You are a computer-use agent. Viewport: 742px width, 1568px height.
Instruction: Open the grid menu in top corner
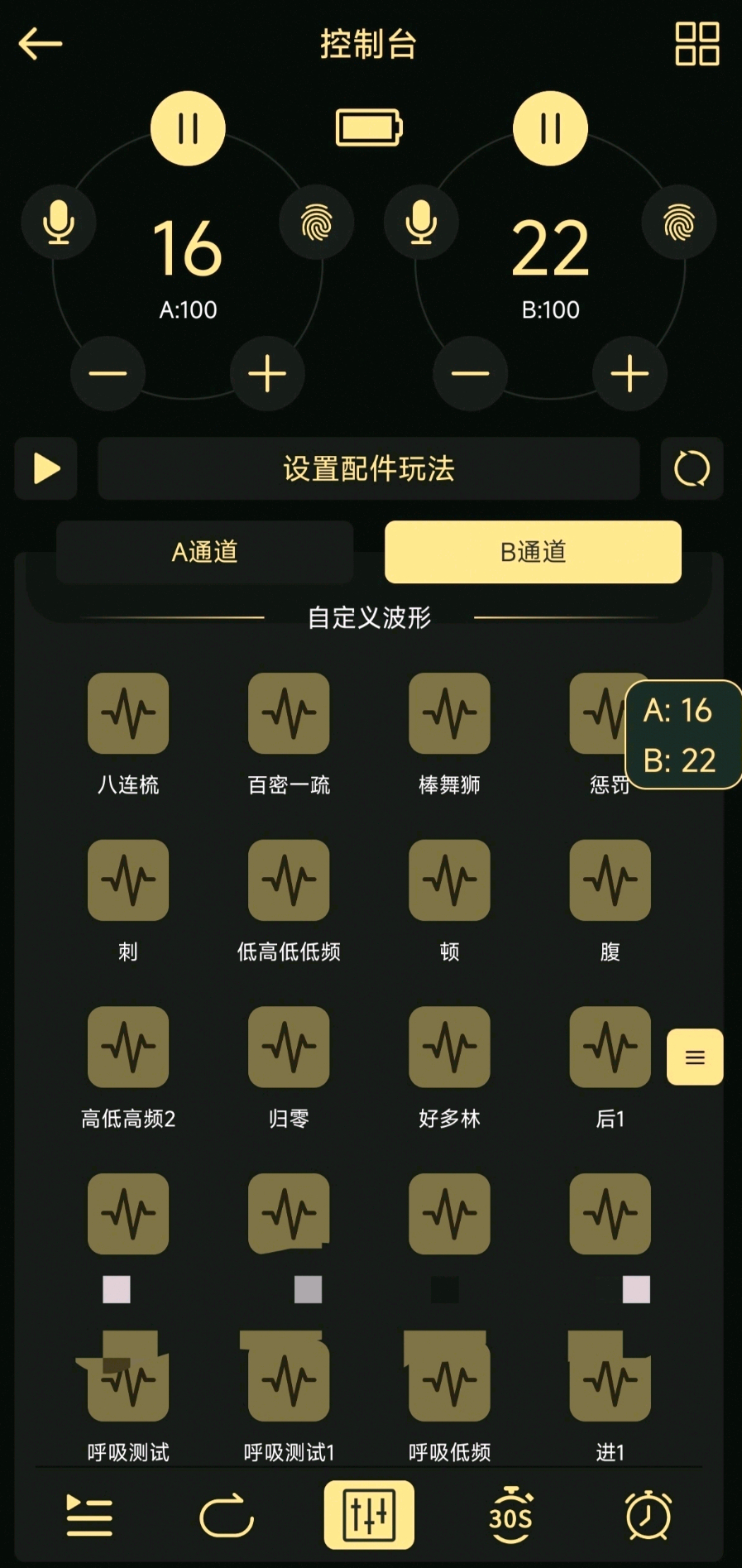click(697, 44)
